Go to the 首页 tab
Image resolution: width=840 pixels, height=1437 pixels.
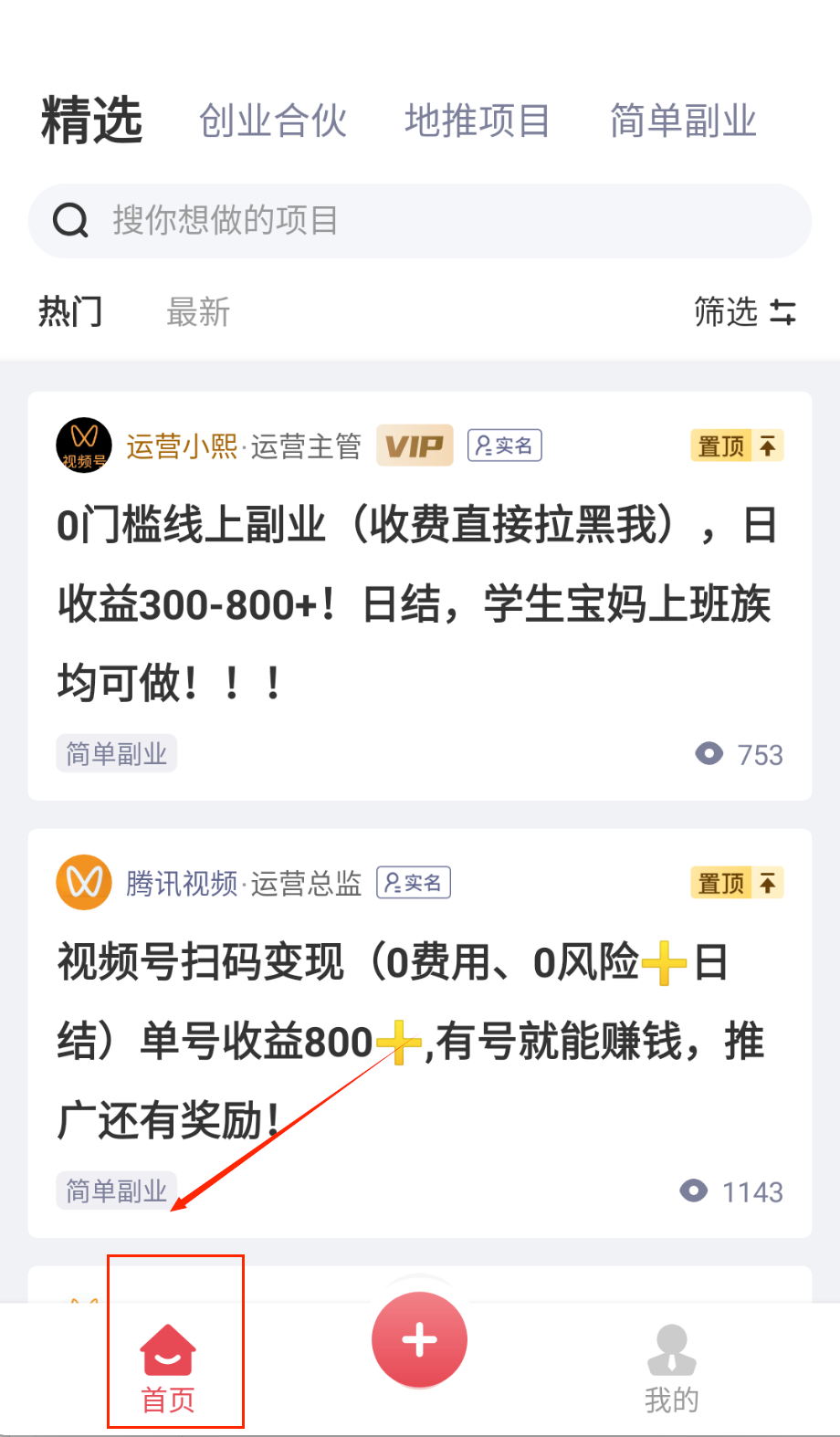[x=168, y=1367]
